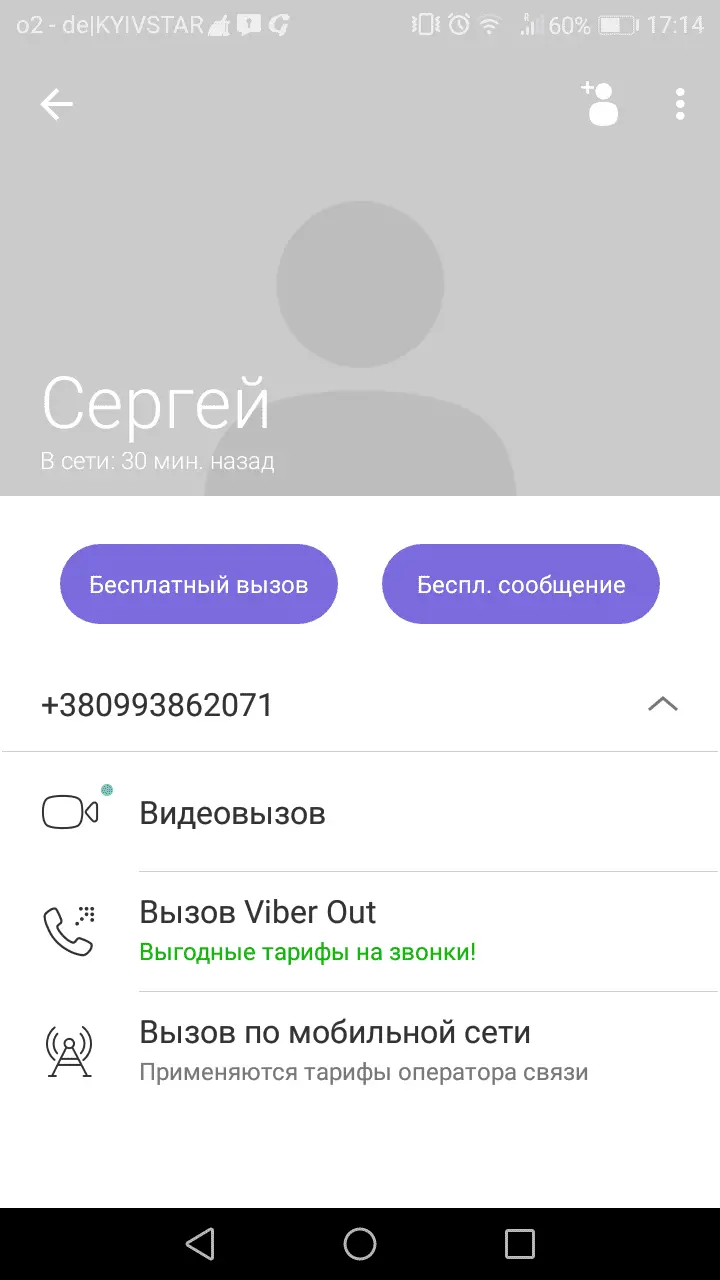The height and width of the screenshot is (1280, 720).
Task: Open the three-dot overflow menu
Action: pos(680,104)
